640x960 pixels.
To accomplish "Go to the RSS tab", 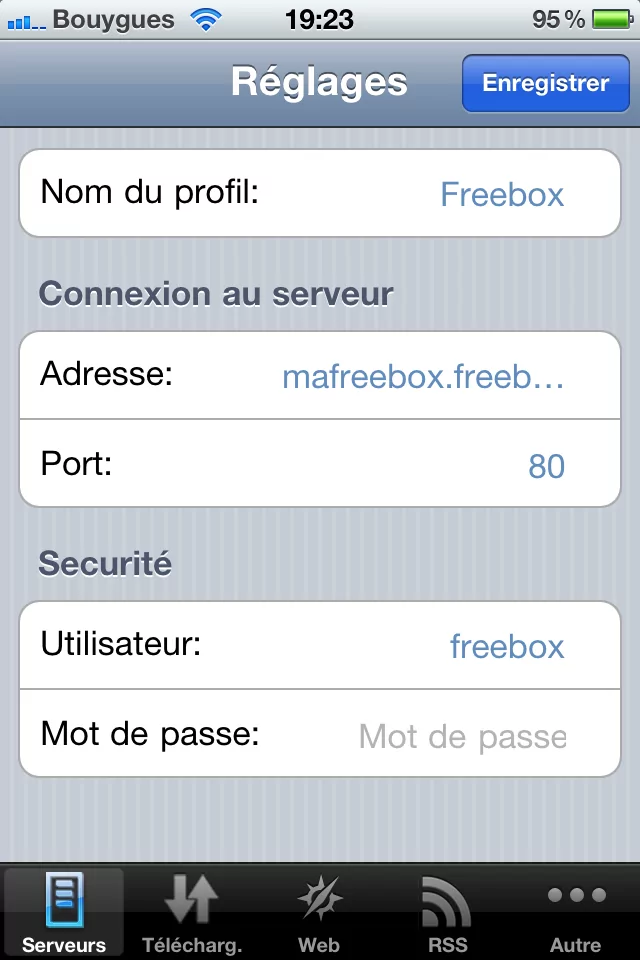I will [447, 912].
